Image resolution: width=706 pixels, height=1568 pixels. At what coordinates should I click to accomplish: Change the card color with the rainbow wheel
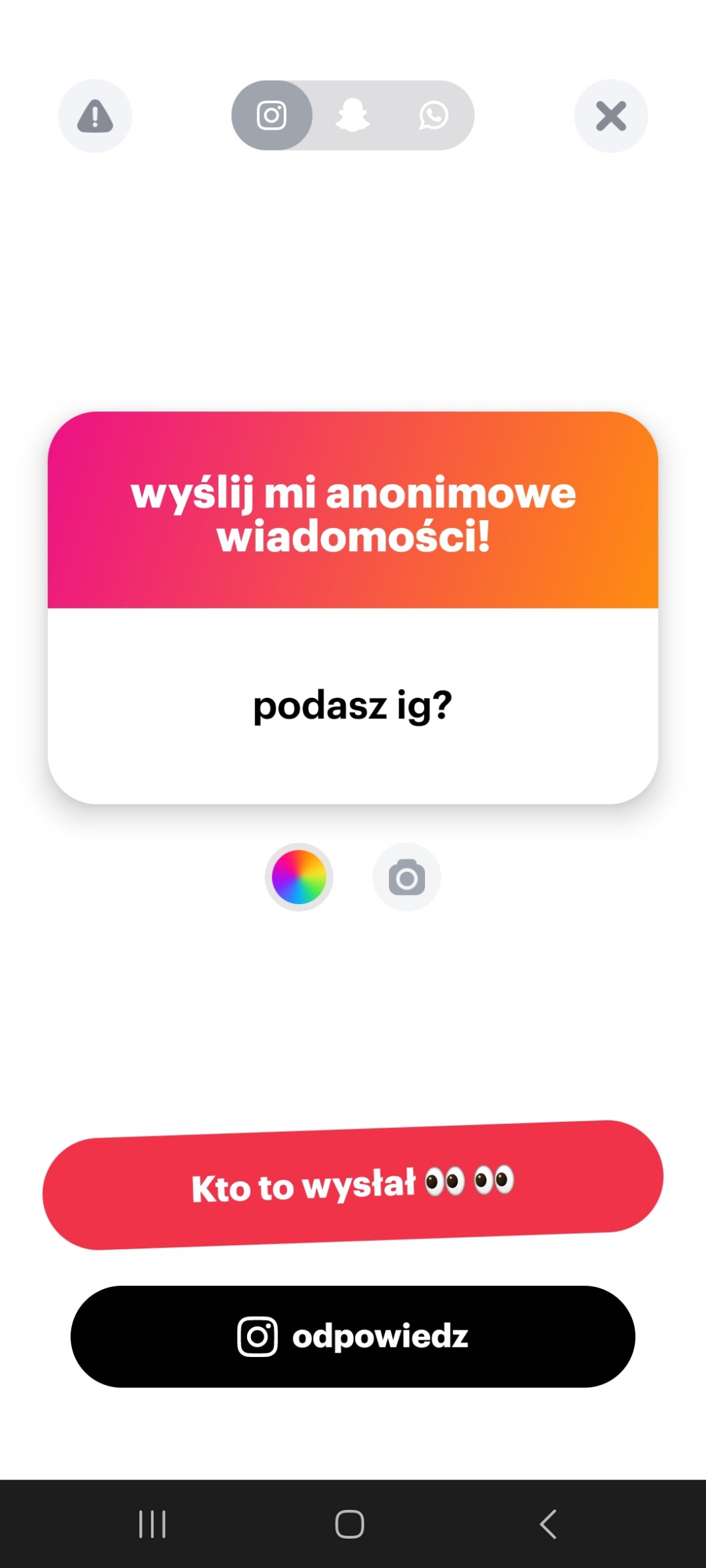pyautogui.click(x=299, y=877)
